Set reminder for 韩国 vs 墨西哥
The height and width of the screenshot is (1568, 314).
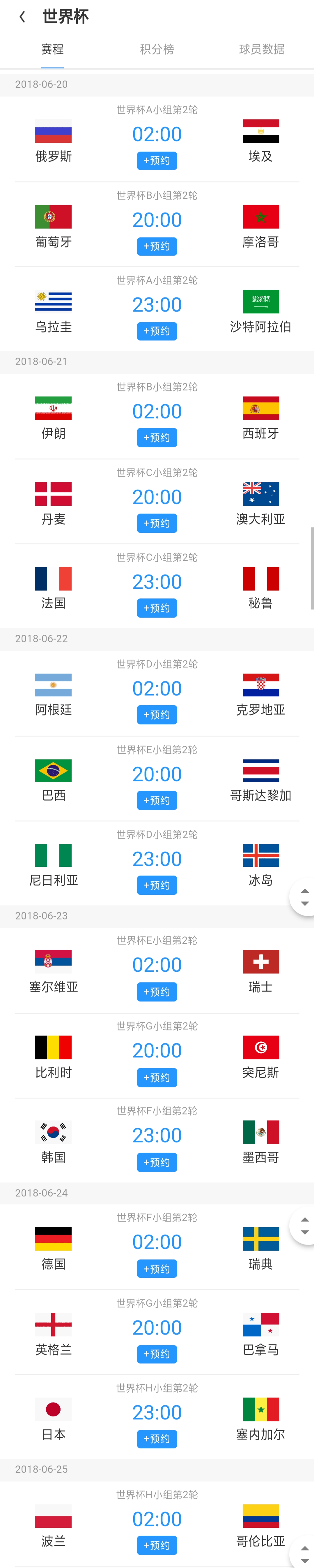[x=157, y=1163]
